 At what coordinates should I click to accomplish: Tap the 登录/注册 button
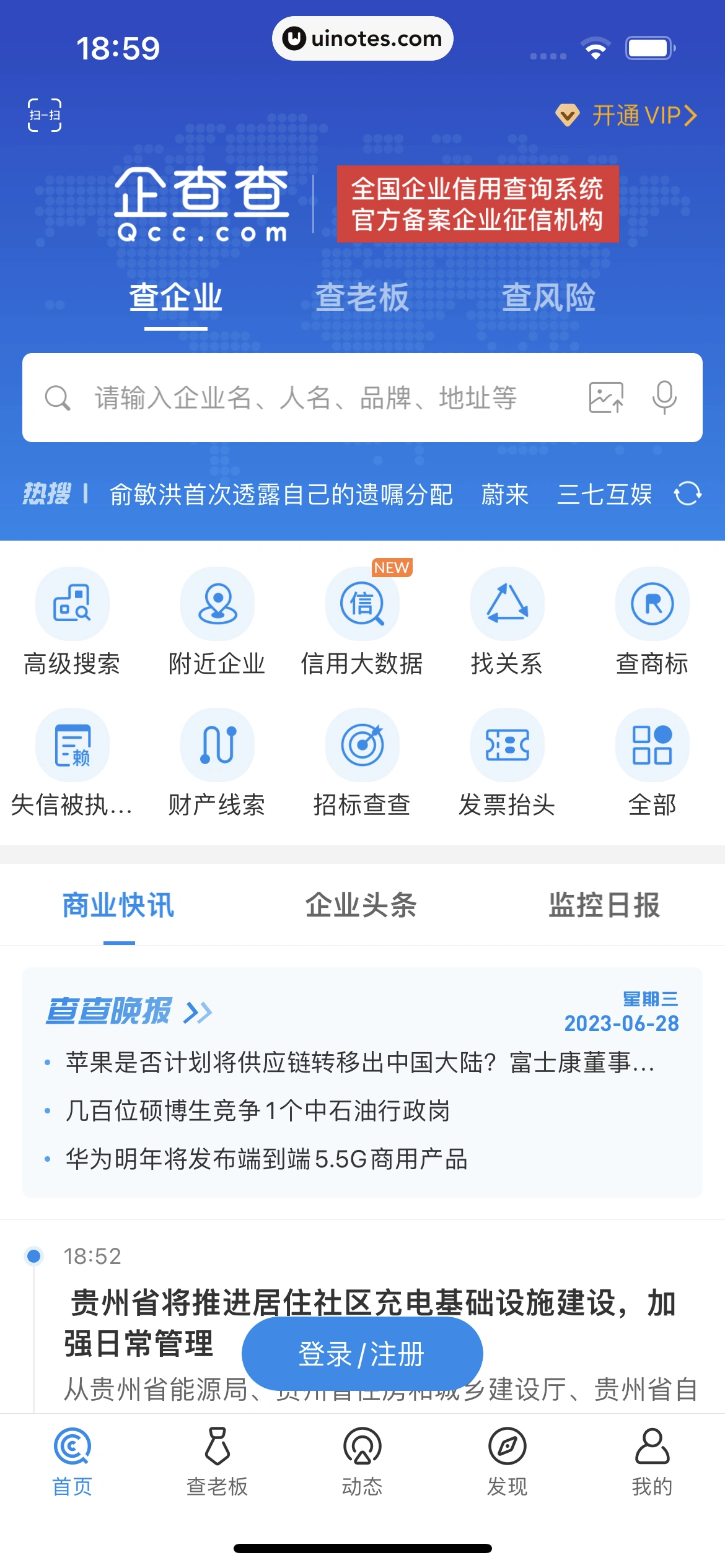pos(362,1354)
